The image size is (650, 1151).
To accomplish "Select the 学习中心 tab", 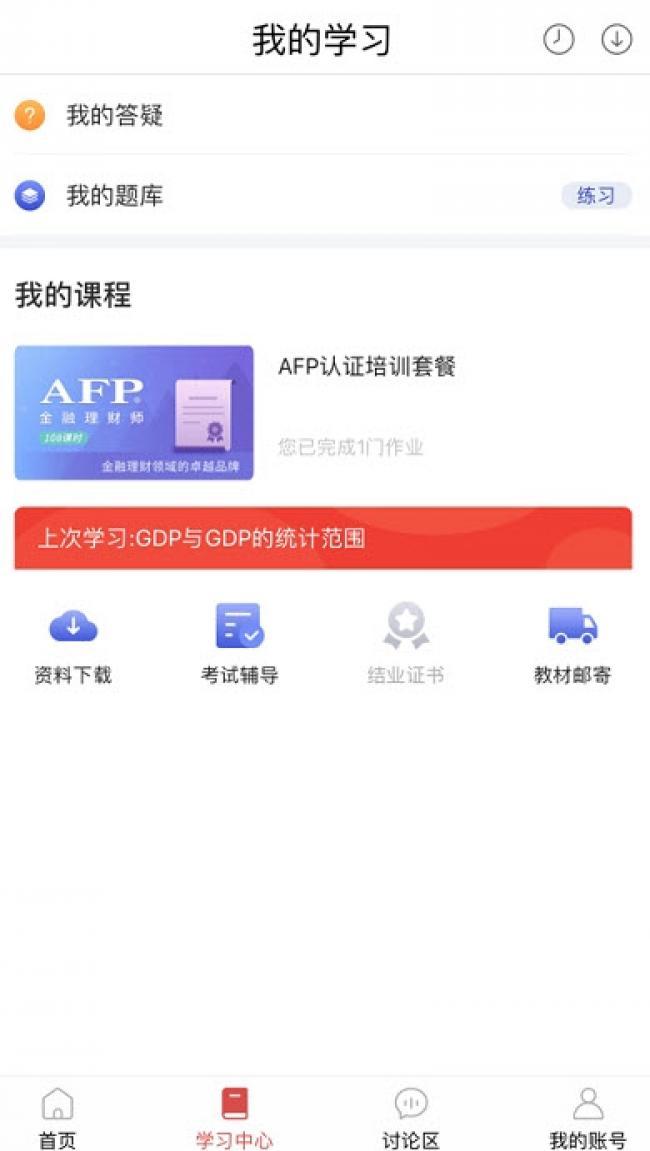I will [234, 1117].
